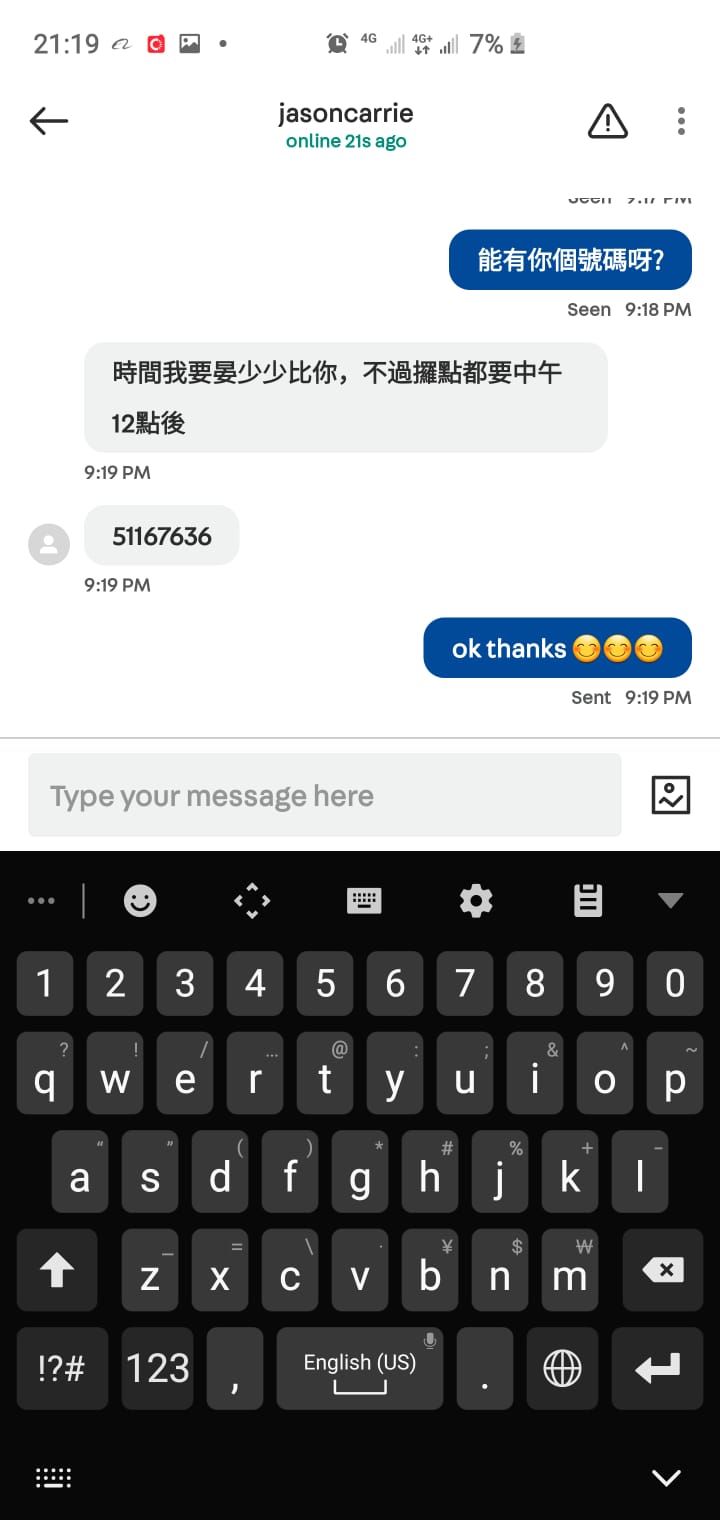
Task: Open the three-dot overflow menu
Action: 681,122
